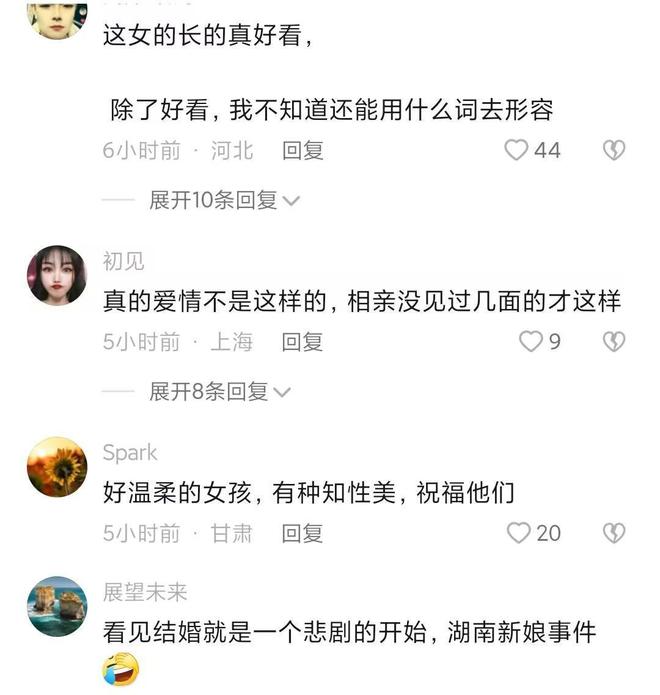Image resolution: width=660 pixels, height=695 pixels.
Task: Like the Hebei comment with 44 likes
Action: [x=516, y=151]
